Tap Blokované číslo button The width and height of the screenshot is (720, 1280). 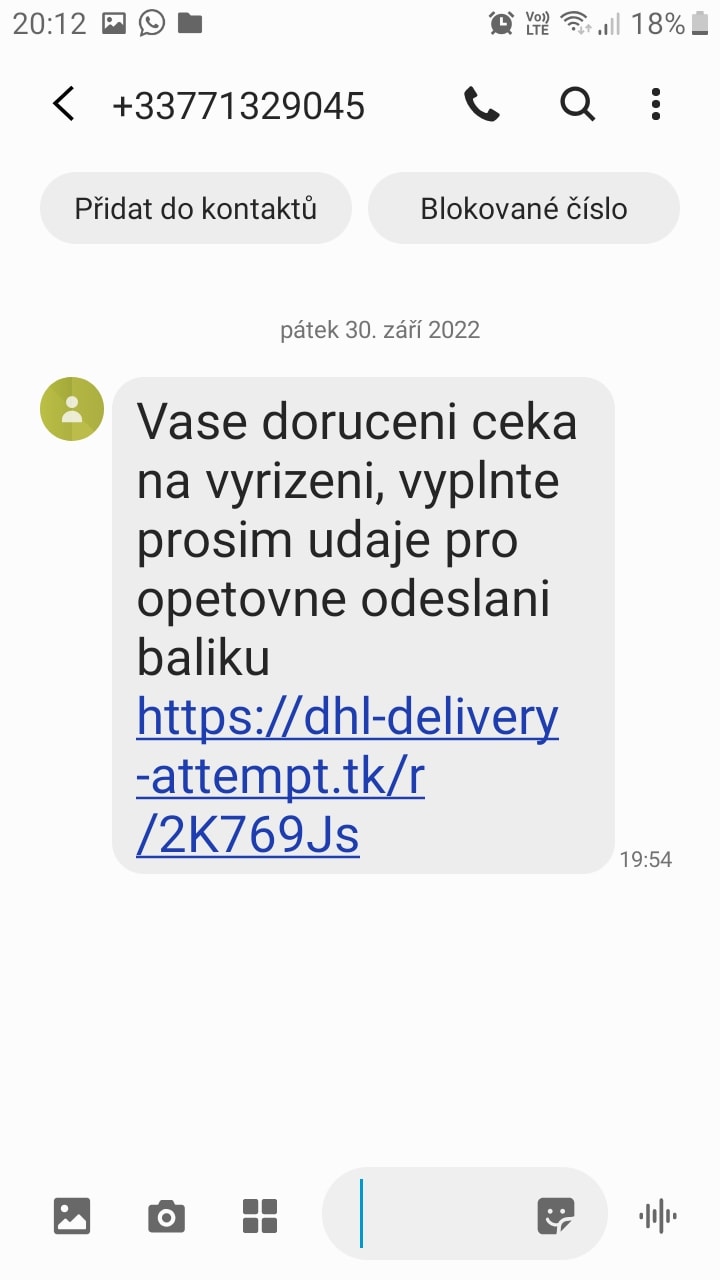[x=524, y=208]
